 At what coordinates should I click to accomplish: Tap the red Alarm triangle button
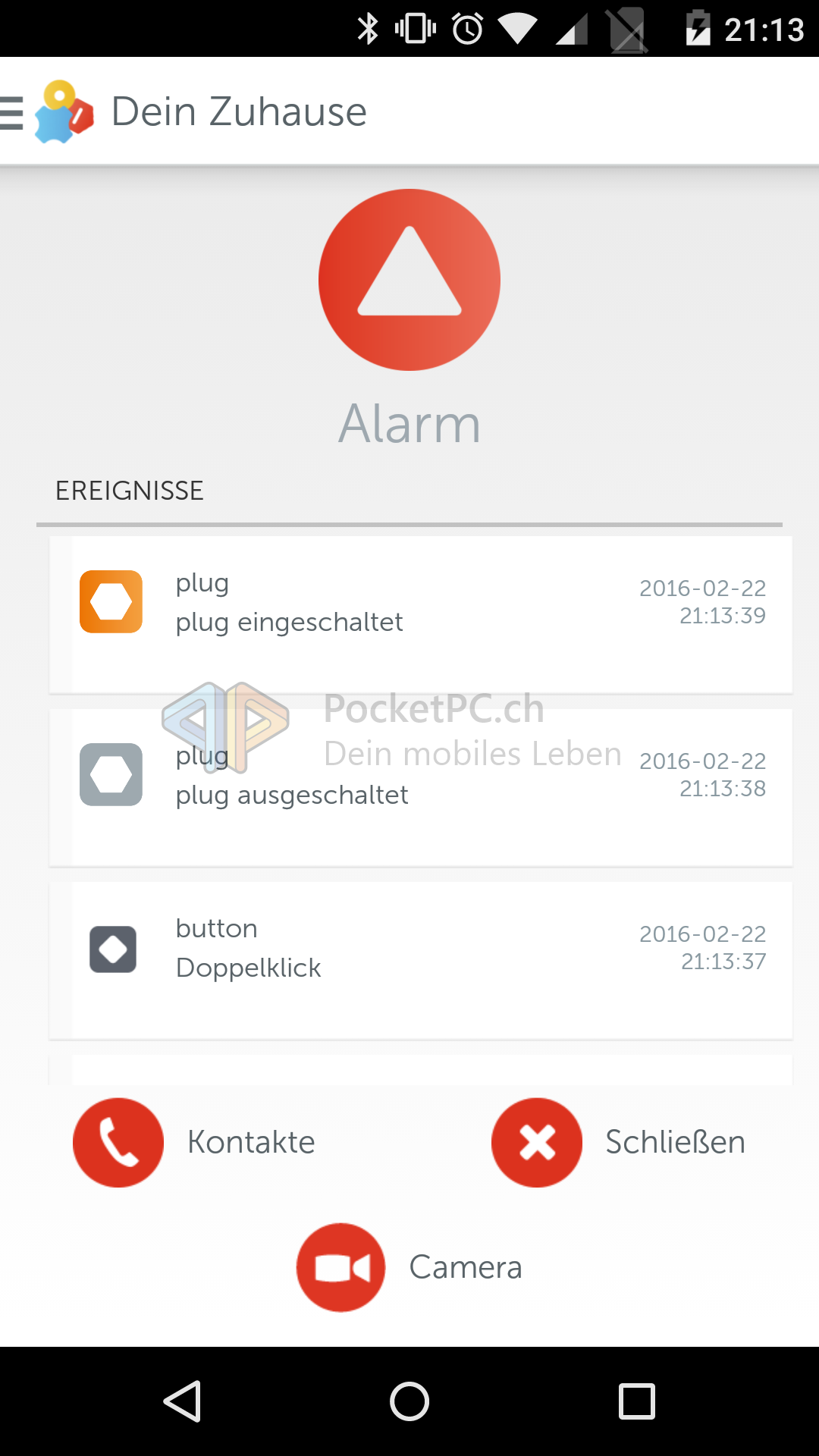point(409,280)
